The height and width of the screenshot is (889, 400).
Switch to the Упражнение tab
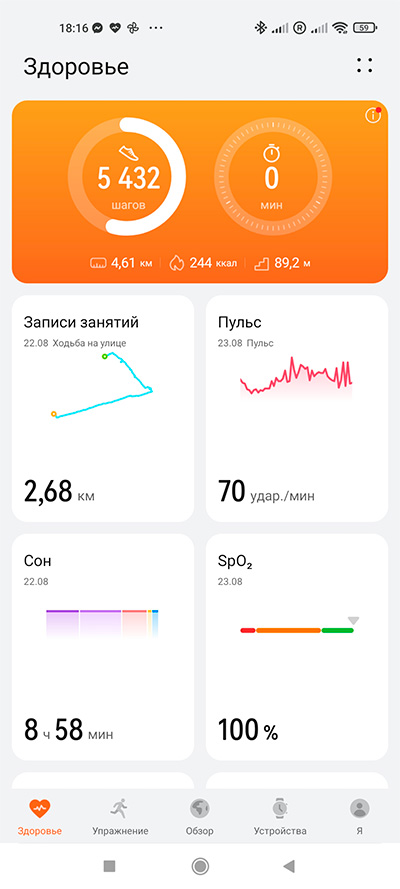(x=120, y=817)
